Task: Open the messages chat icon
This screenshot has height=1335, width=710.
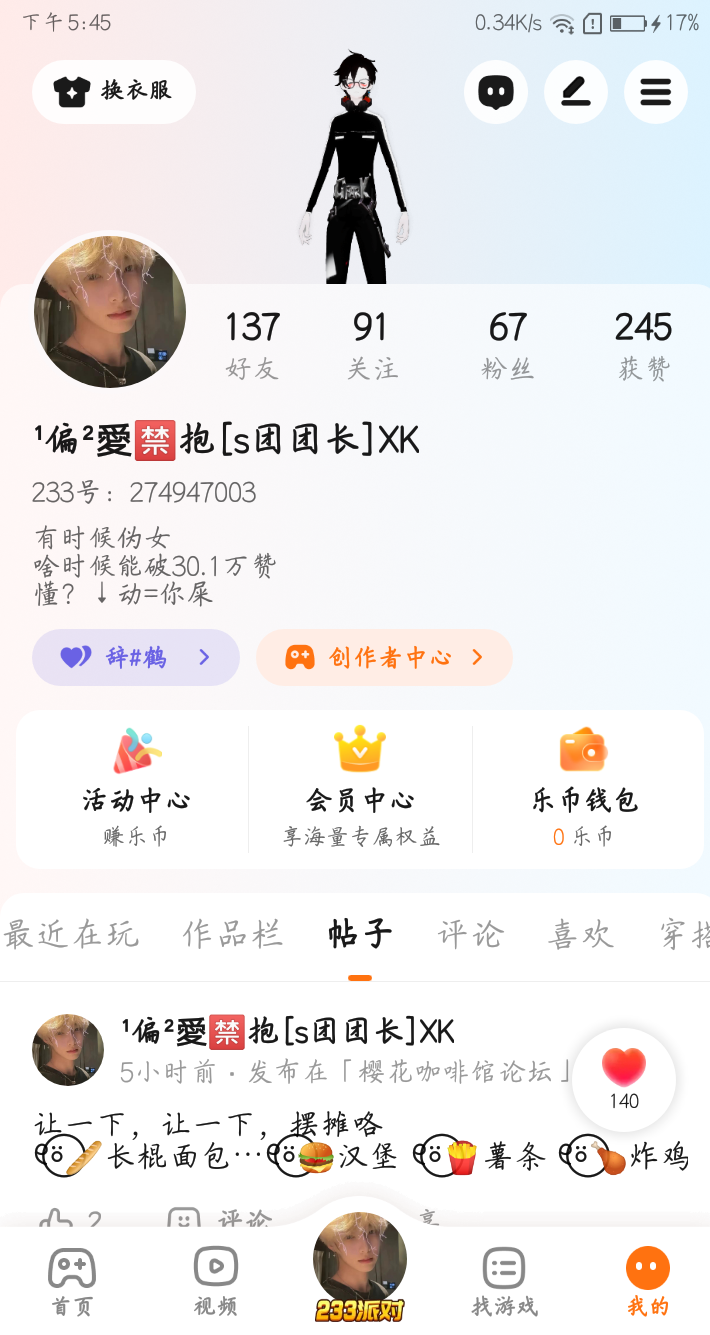Action: (496, 92)
